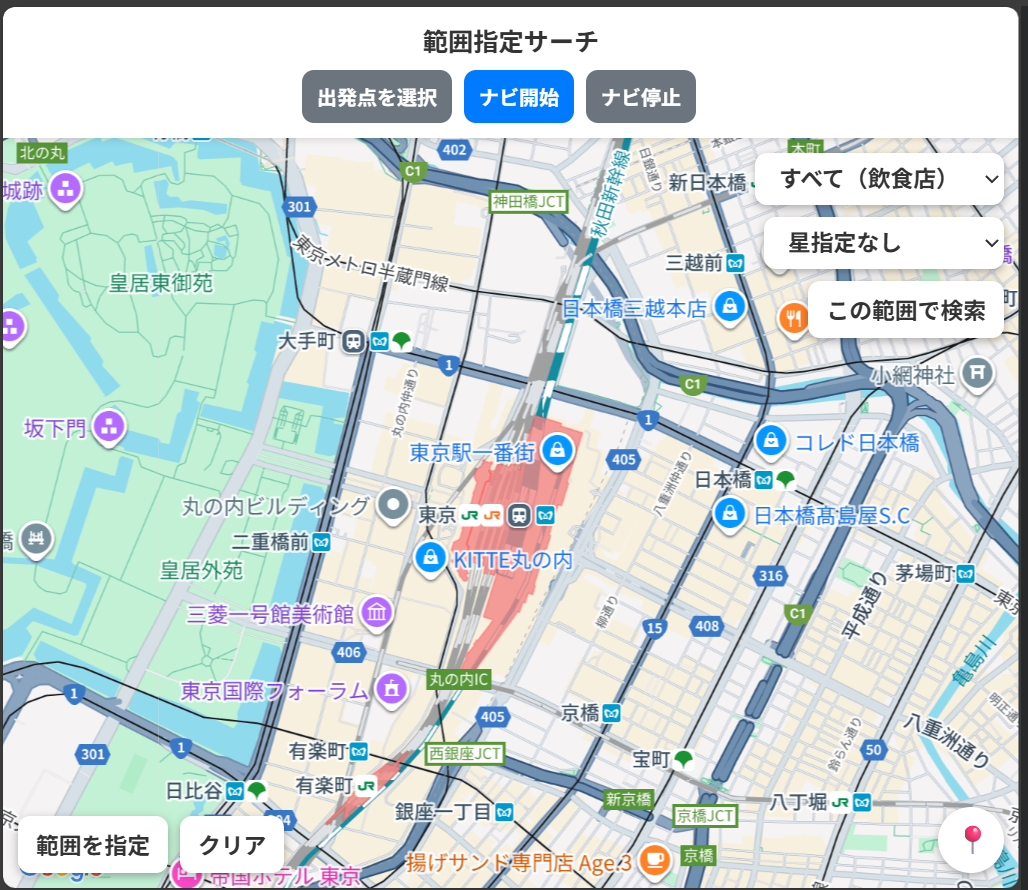Clear the selection with クリア
Screen dimensions: 1028x890
click(x=232, y=845)
